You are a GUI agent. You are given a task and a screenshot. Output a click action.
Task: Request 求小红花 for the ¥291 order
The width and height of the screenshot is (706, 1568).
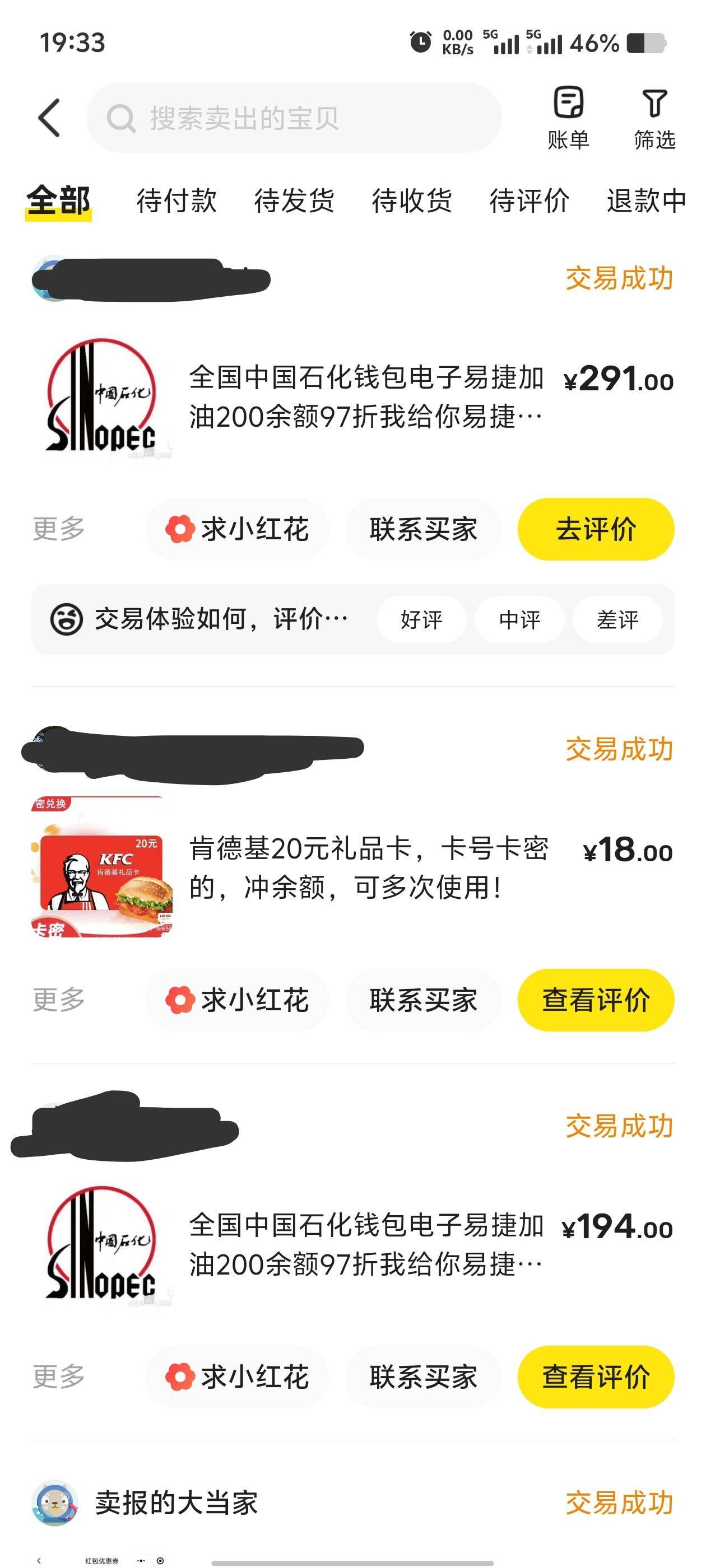click(x=237, y=529)
